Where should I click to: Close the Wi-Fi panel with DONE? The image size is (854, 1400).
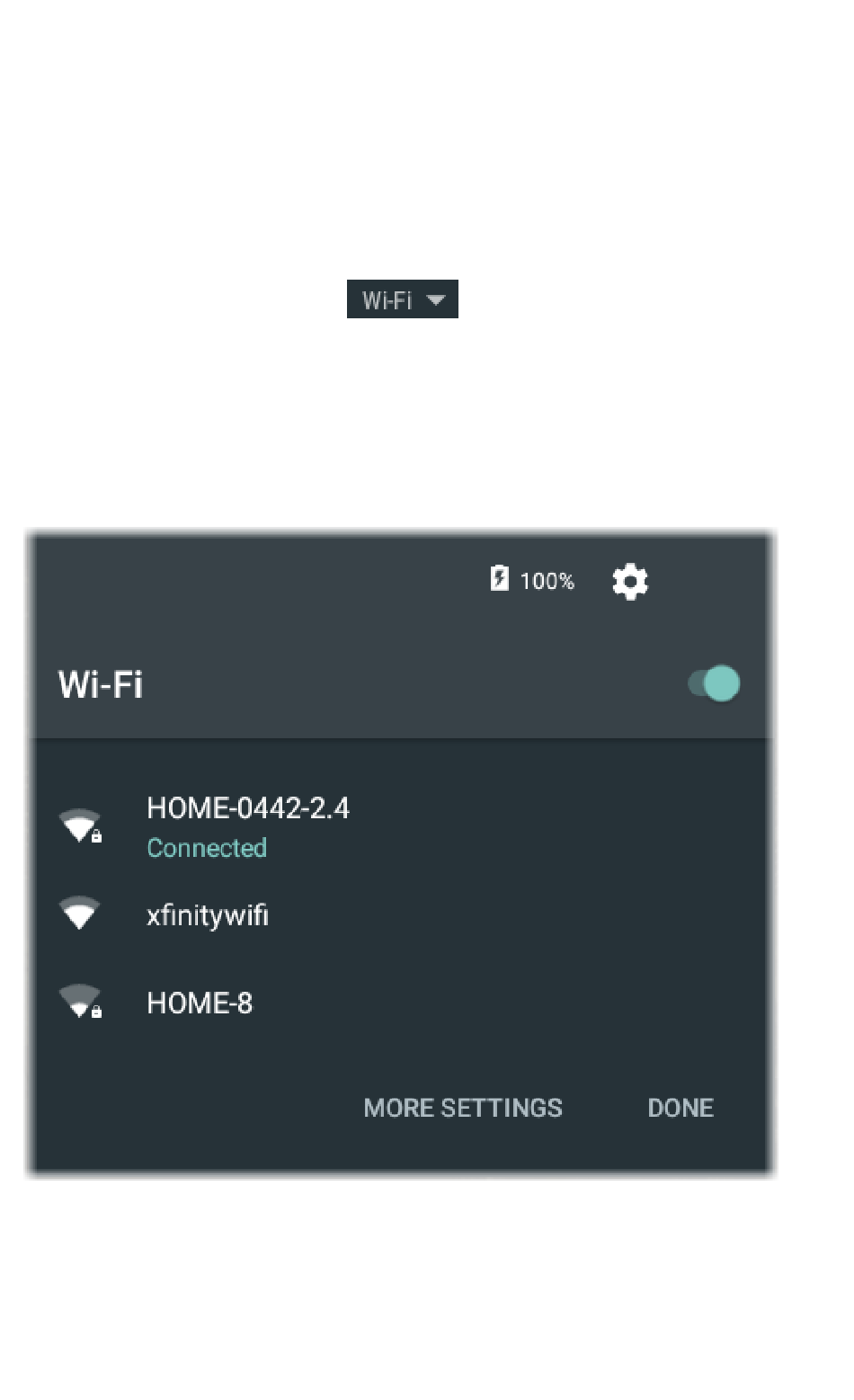click(681, 1108)
